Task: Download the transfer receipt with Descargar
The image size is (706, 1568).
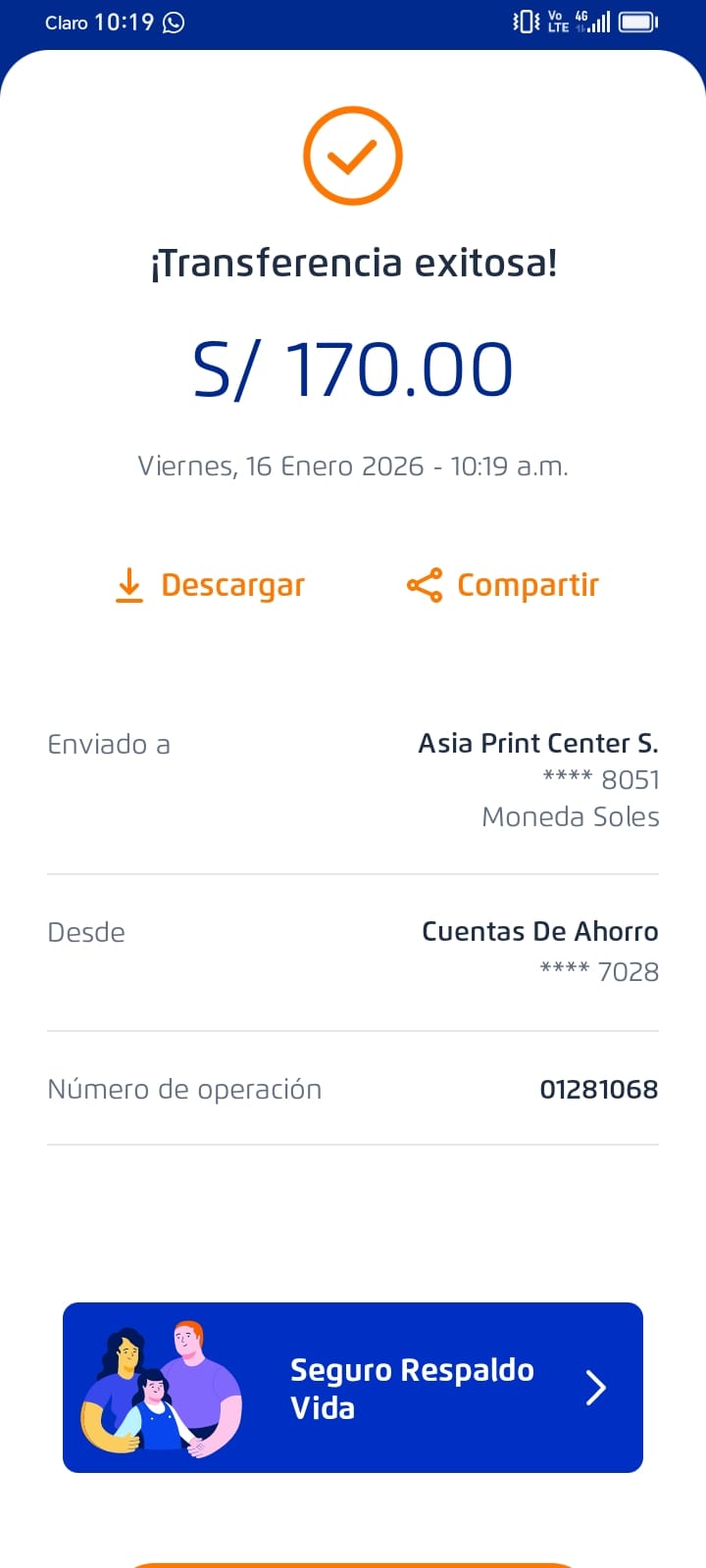Action: (x=211, y=585)
